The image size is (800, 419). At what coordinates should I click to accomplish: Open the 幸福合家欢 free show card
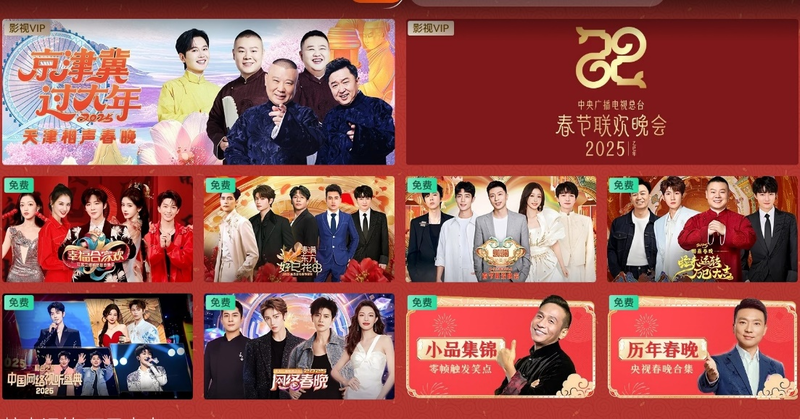[x=97, y=230]
